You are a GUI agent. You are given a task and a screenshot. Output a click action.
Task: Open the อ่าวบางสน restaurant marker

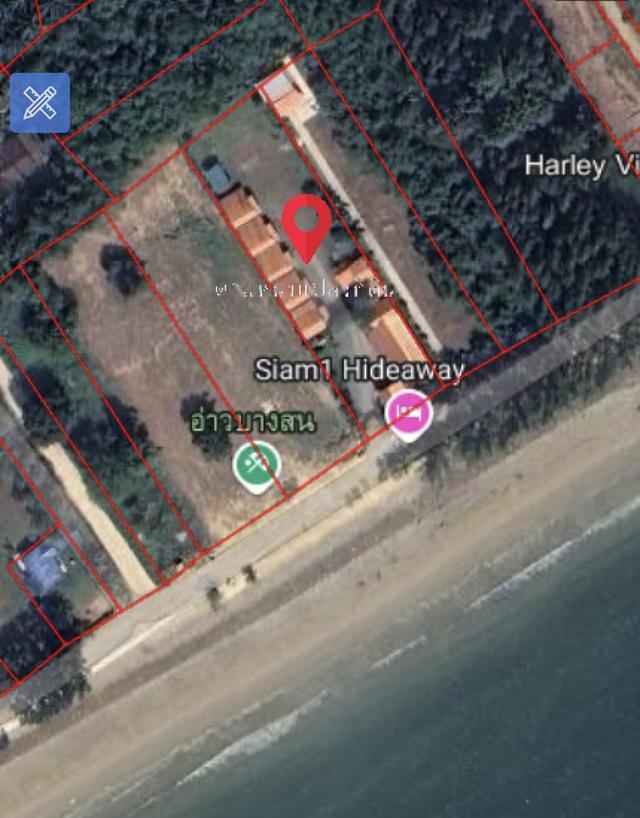257,464
